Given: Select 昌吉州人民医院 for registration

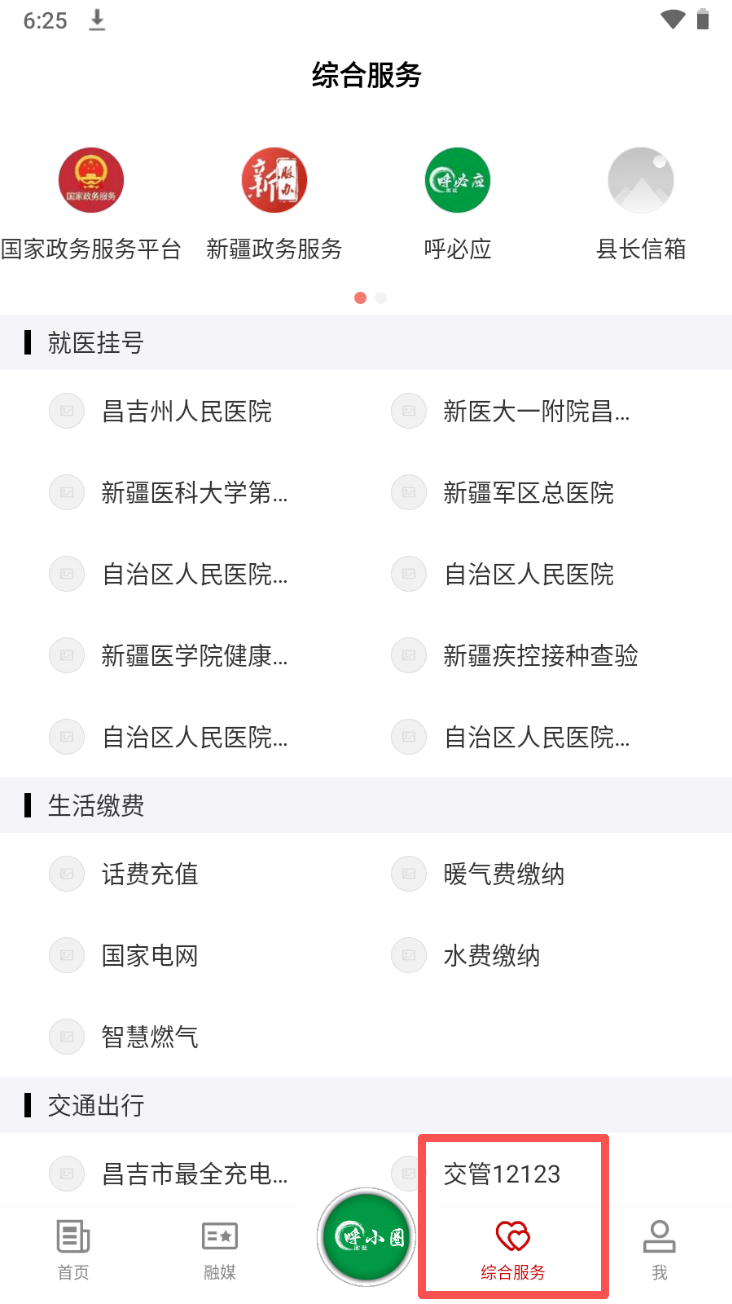Looking at the screenshot, I should [x=186, y=411].
